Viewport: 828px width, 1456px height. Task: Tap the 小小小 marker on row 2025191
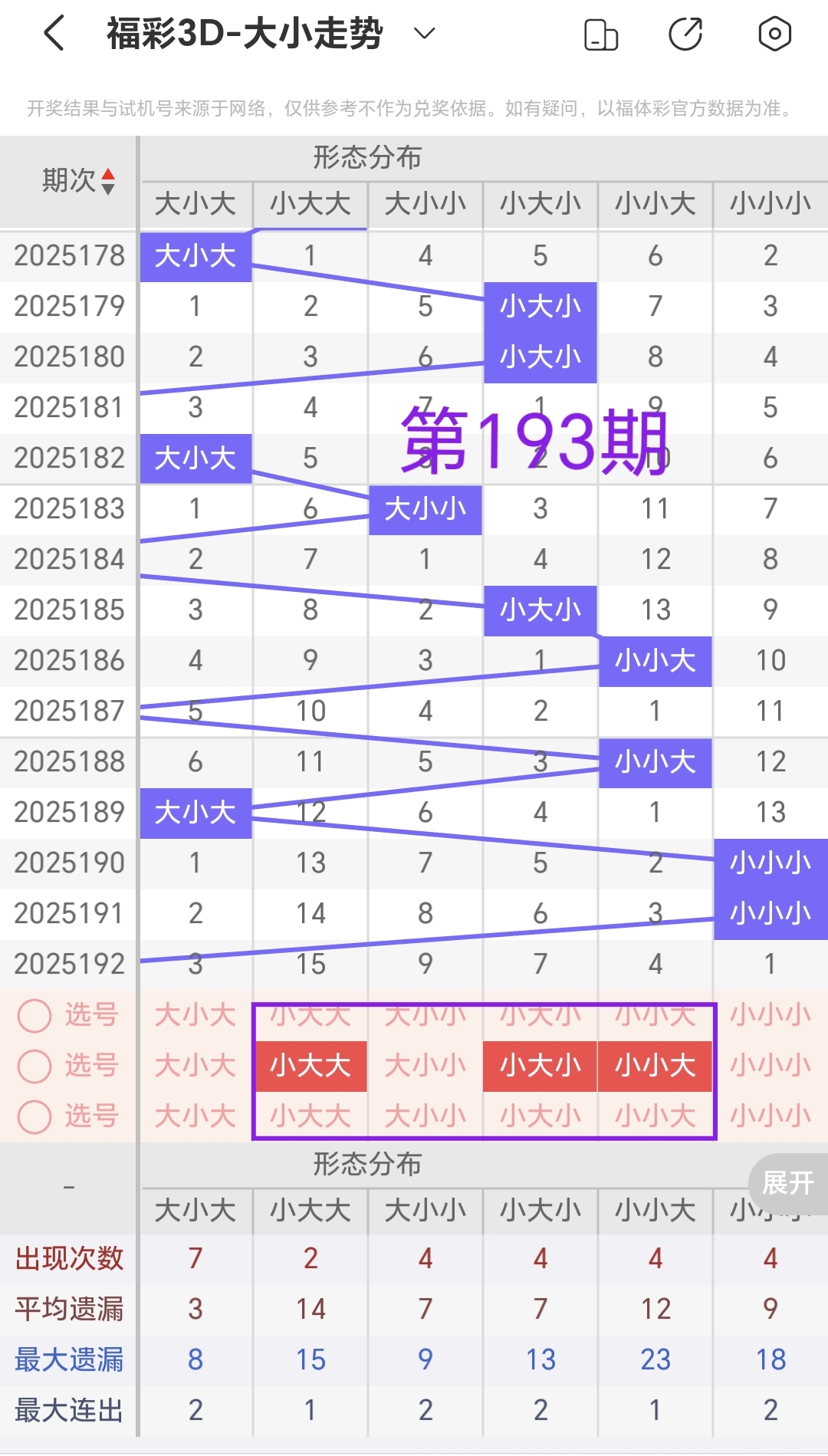770,912
